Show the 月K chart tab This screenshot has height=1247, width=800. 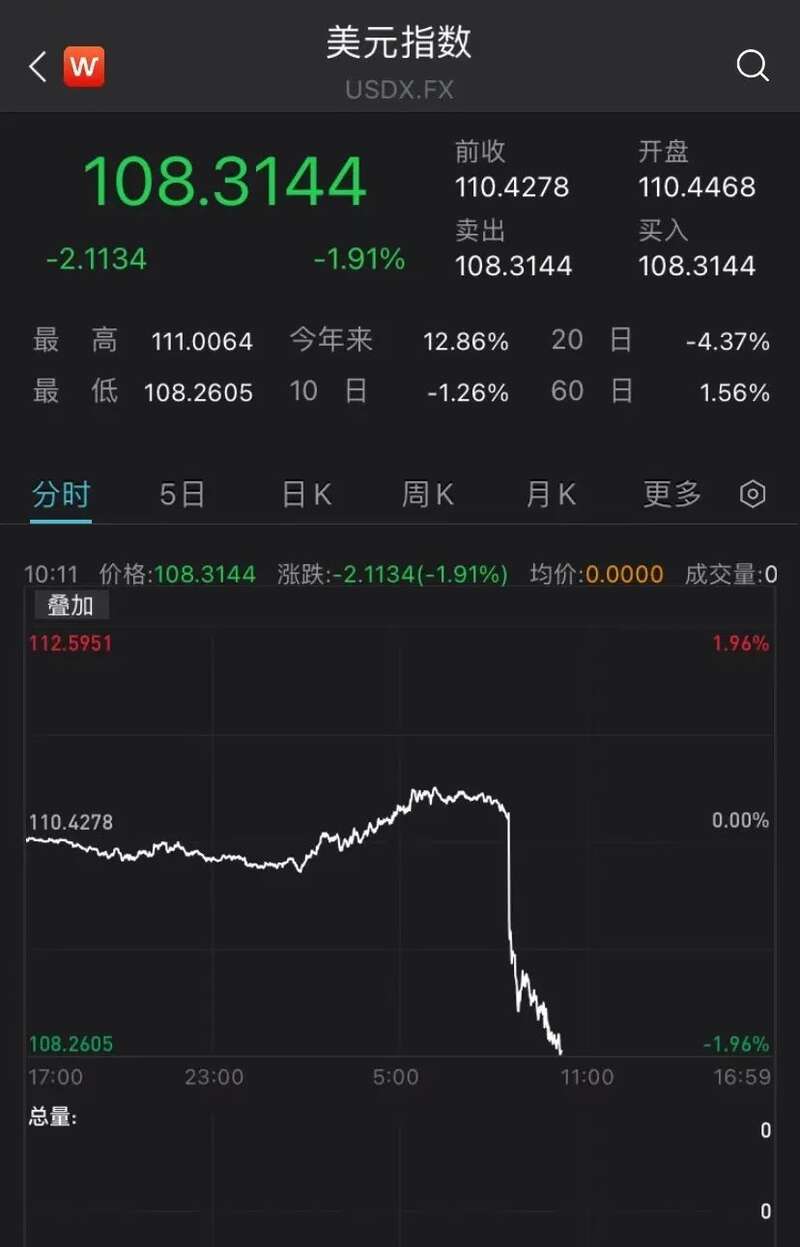pyautogui.click(x=551, y=494)
